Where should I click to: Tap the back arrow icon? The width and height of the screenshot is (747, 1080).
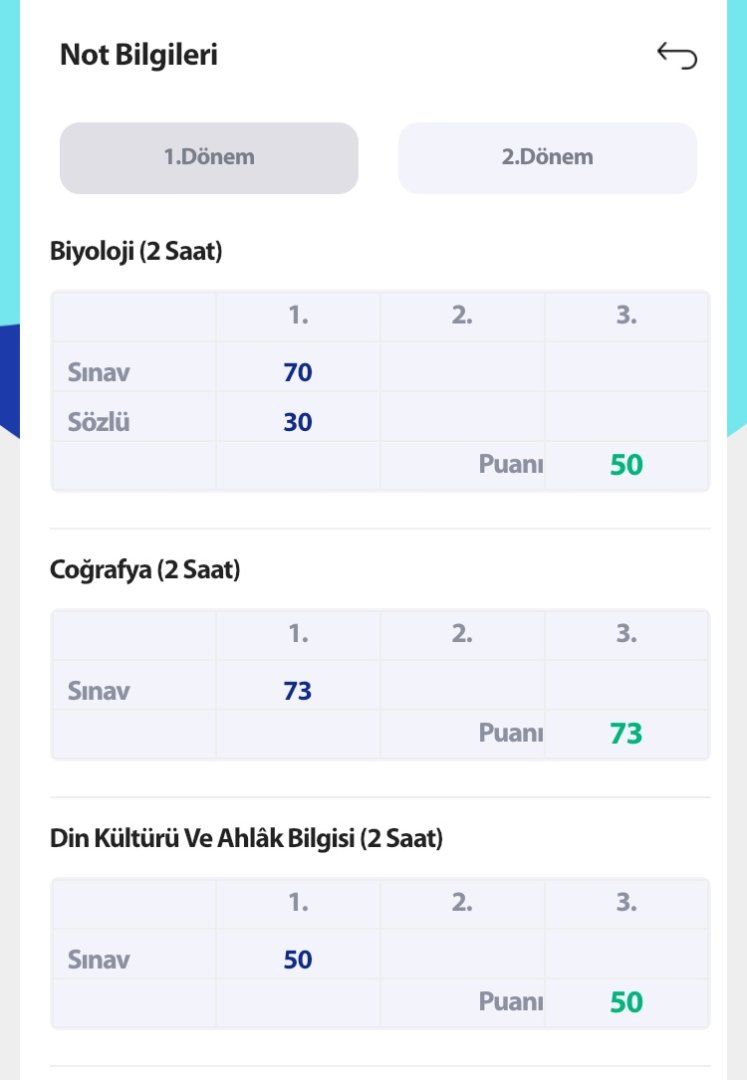click(x=676, y=56)
